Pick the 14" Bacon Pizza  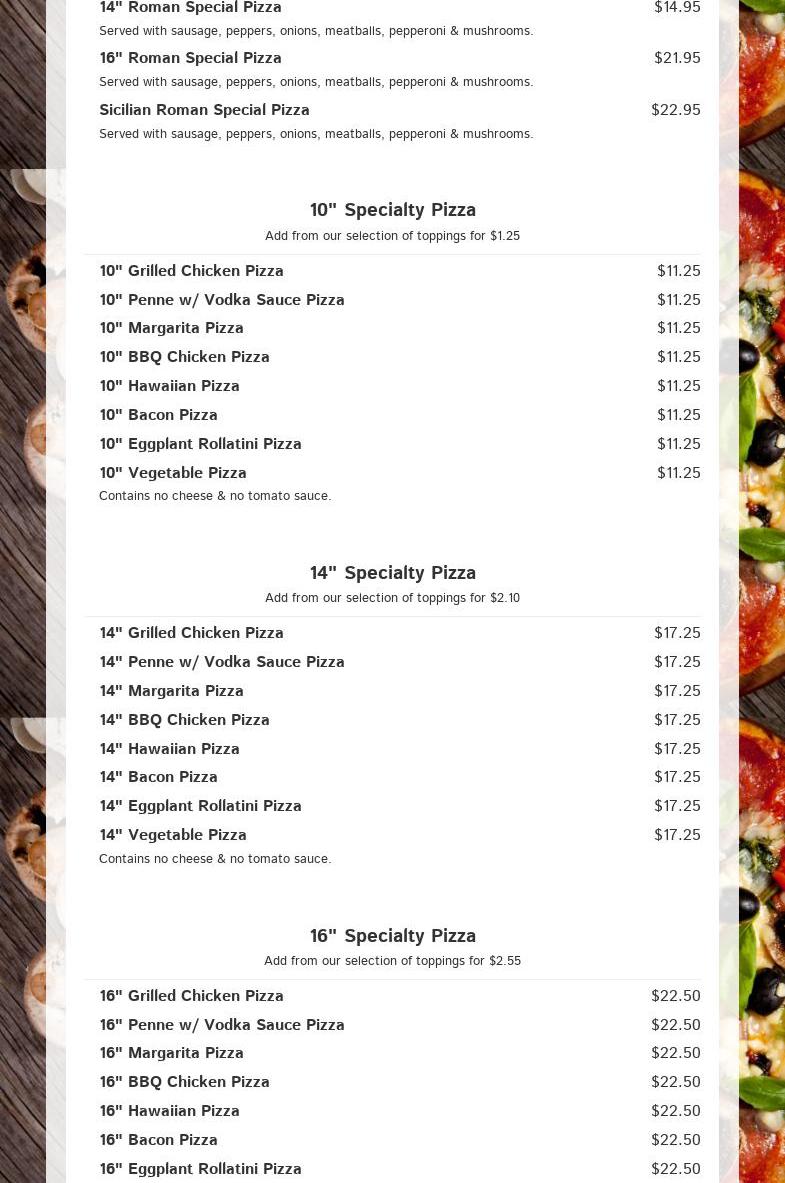point(158,777)
